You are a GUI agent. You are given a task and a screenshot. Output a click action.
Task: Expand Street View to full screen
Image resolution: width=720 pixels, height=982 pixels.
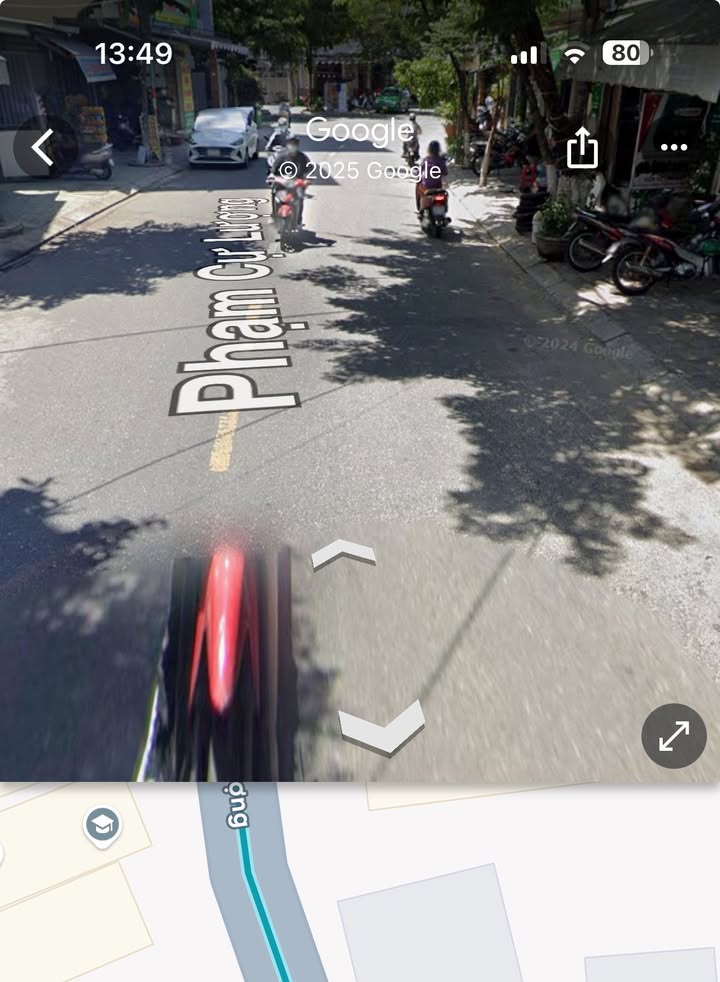coord(673,736)
